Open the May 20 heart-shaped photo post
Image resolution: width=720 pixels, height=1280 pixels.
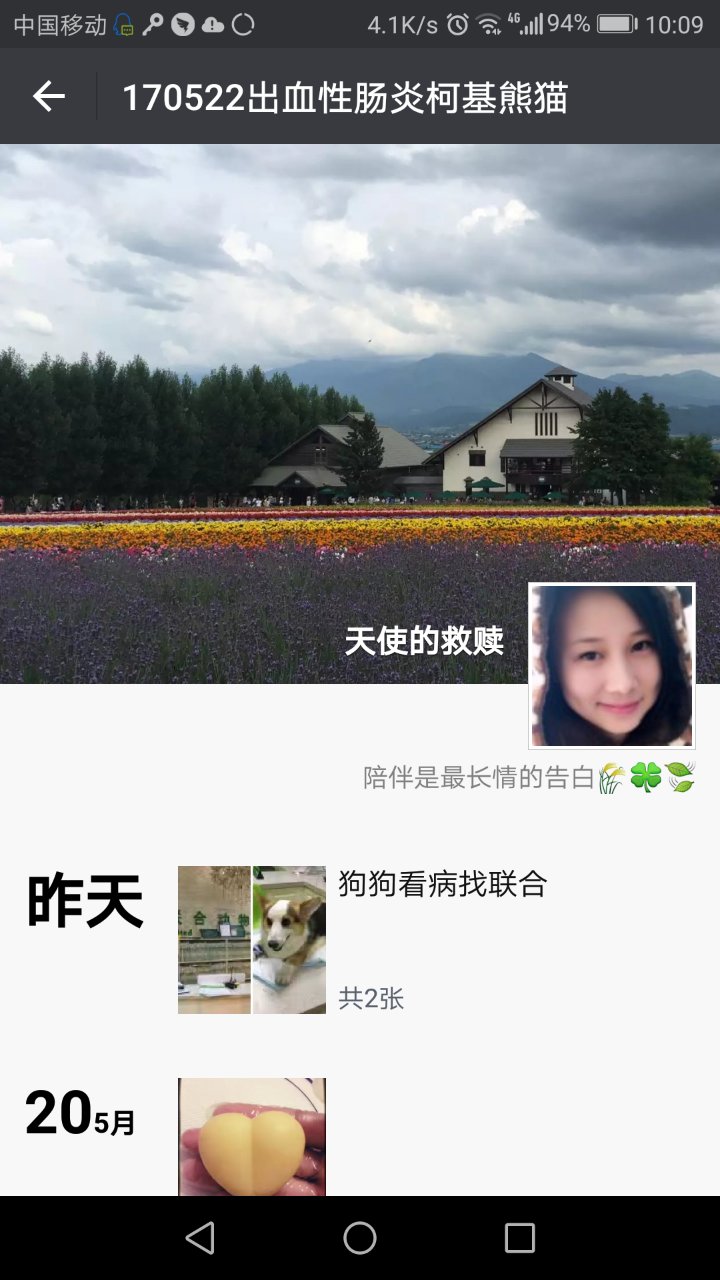[x=252, y=1137]
